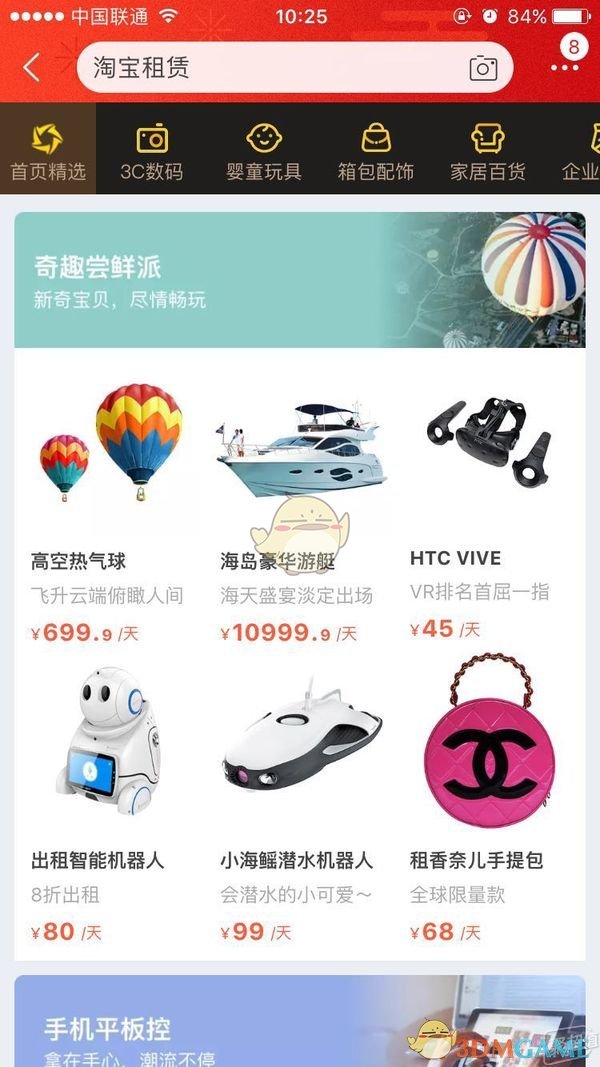The width and height of the screenshot is (600, 1067).
Task: Open camera search in the search bar
Action: coord(483,68)
